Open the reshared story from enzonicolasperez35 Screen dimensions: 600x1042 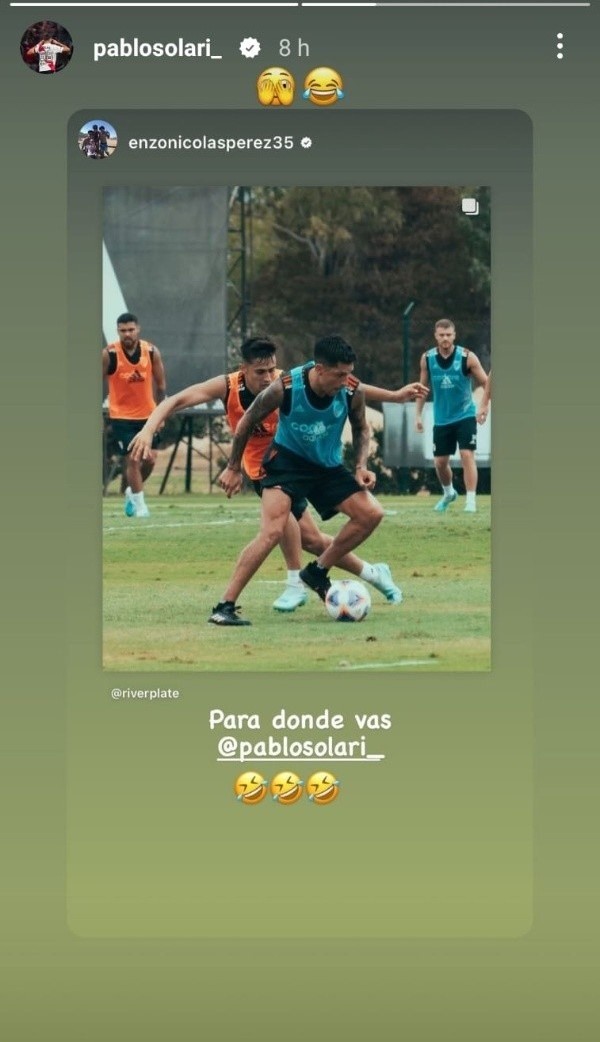(297, 428)
